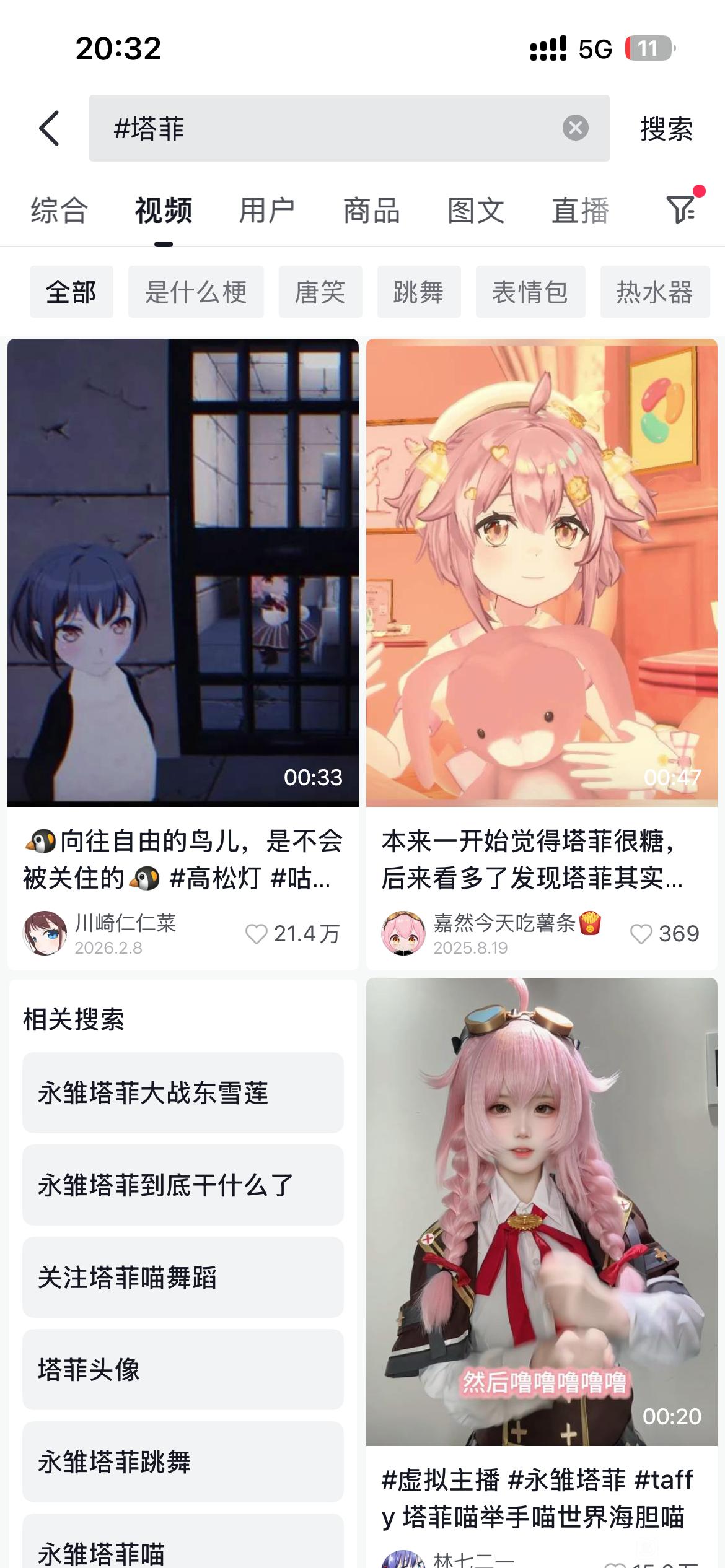
Task: Select the 热水器 chip
Action: (655, 292)
